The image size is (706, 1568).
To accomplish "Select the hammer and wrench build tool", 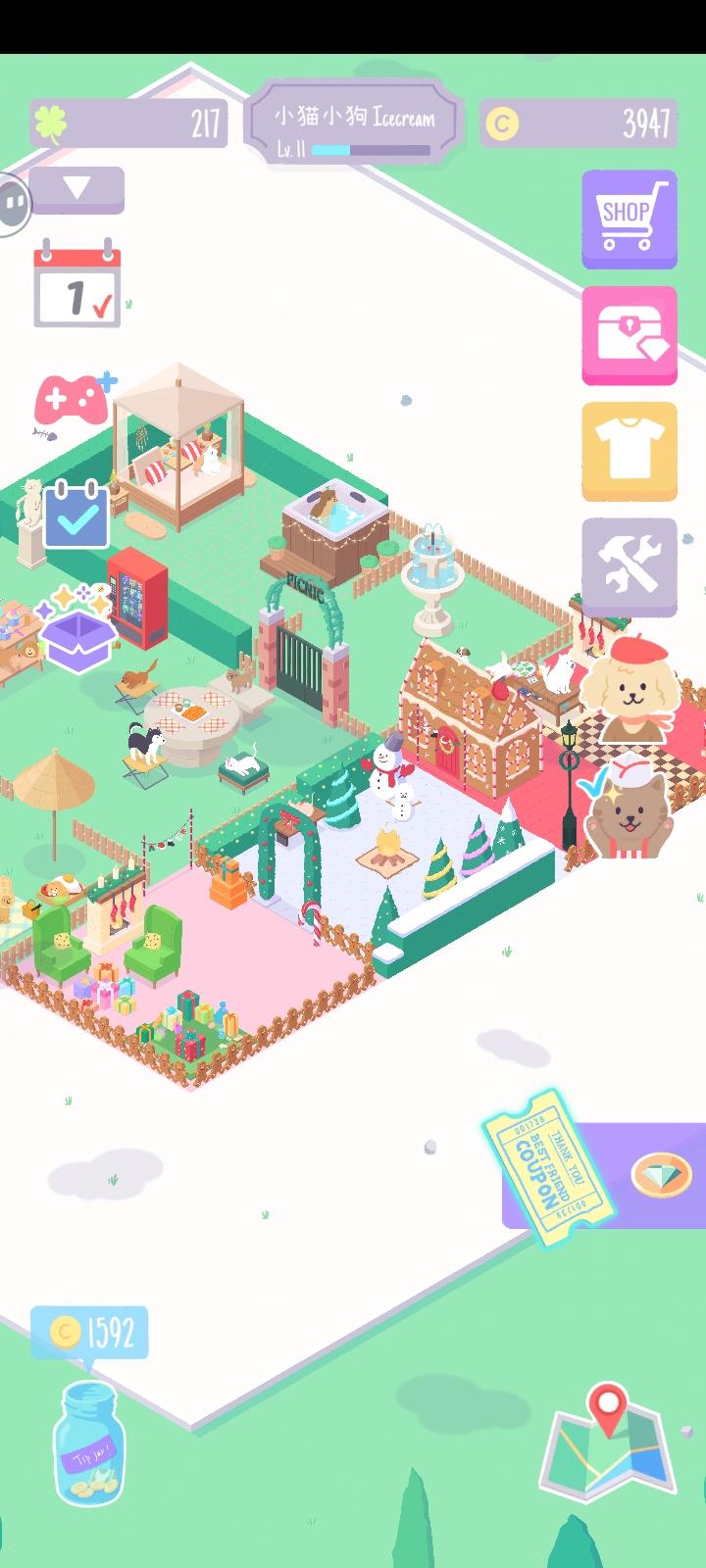I will click(x=629, y=568).
